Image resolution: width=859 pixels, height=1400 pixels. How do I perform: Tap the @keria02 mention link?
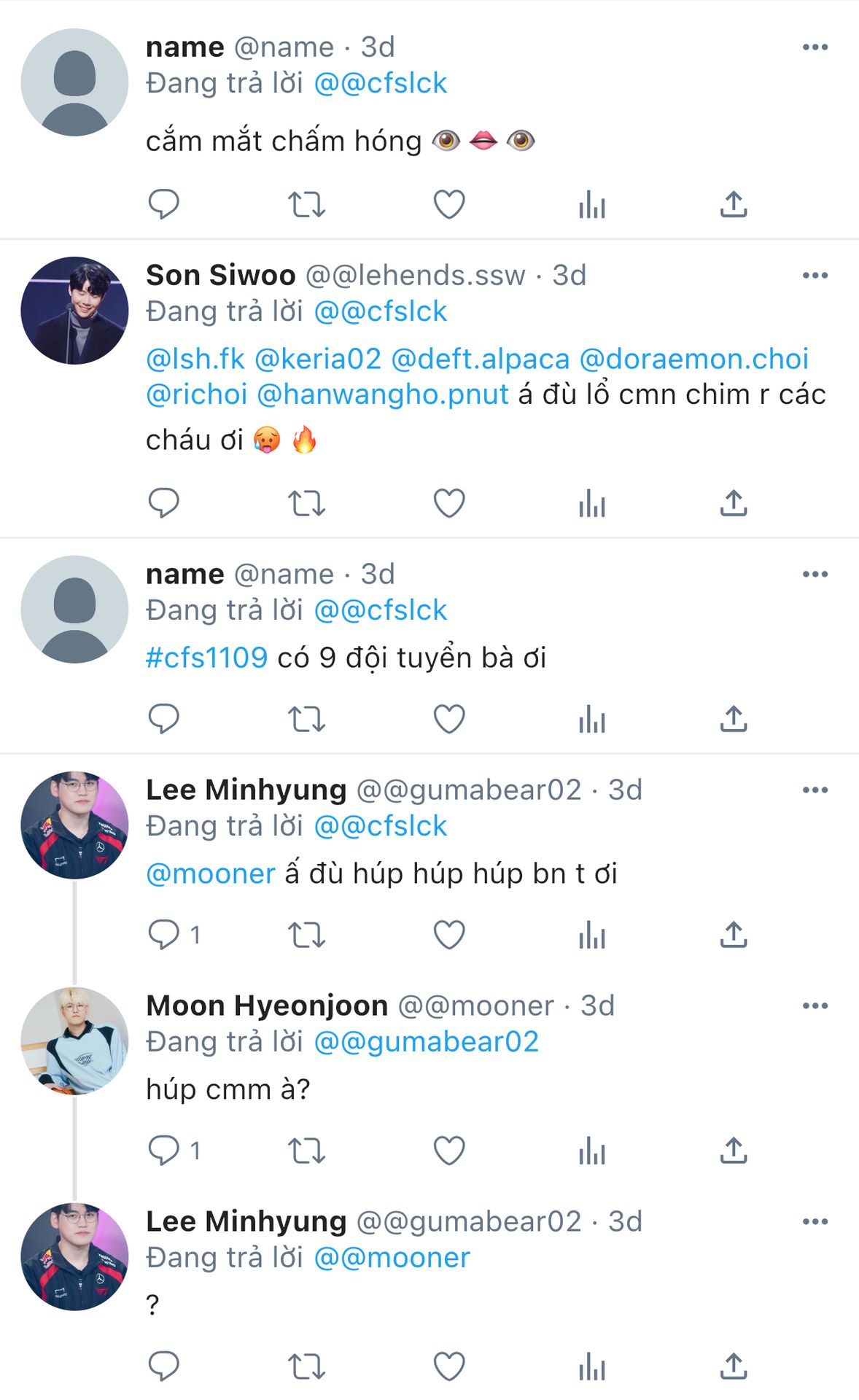[x=318, y=359]
